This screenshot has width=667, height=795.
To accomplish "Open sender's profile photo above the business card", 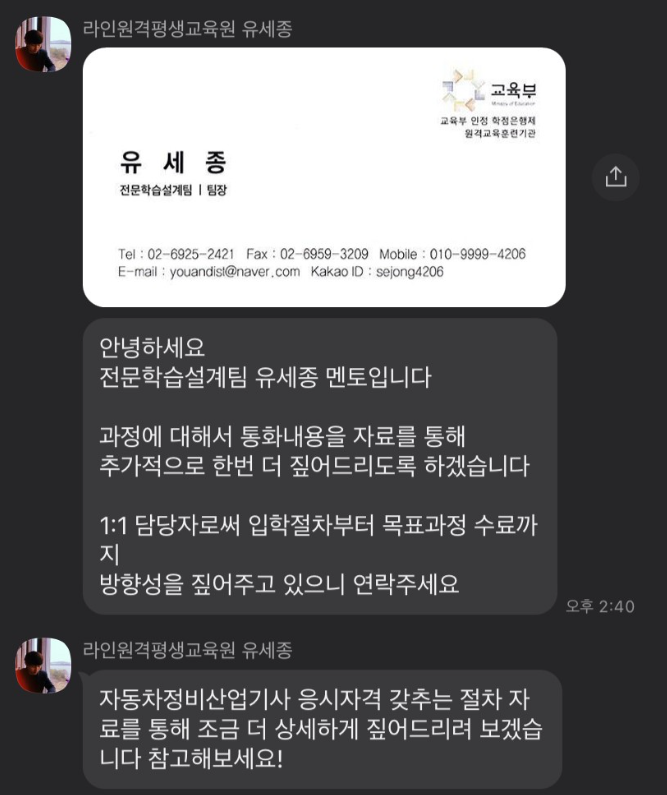I will click(x=43, y=44).
